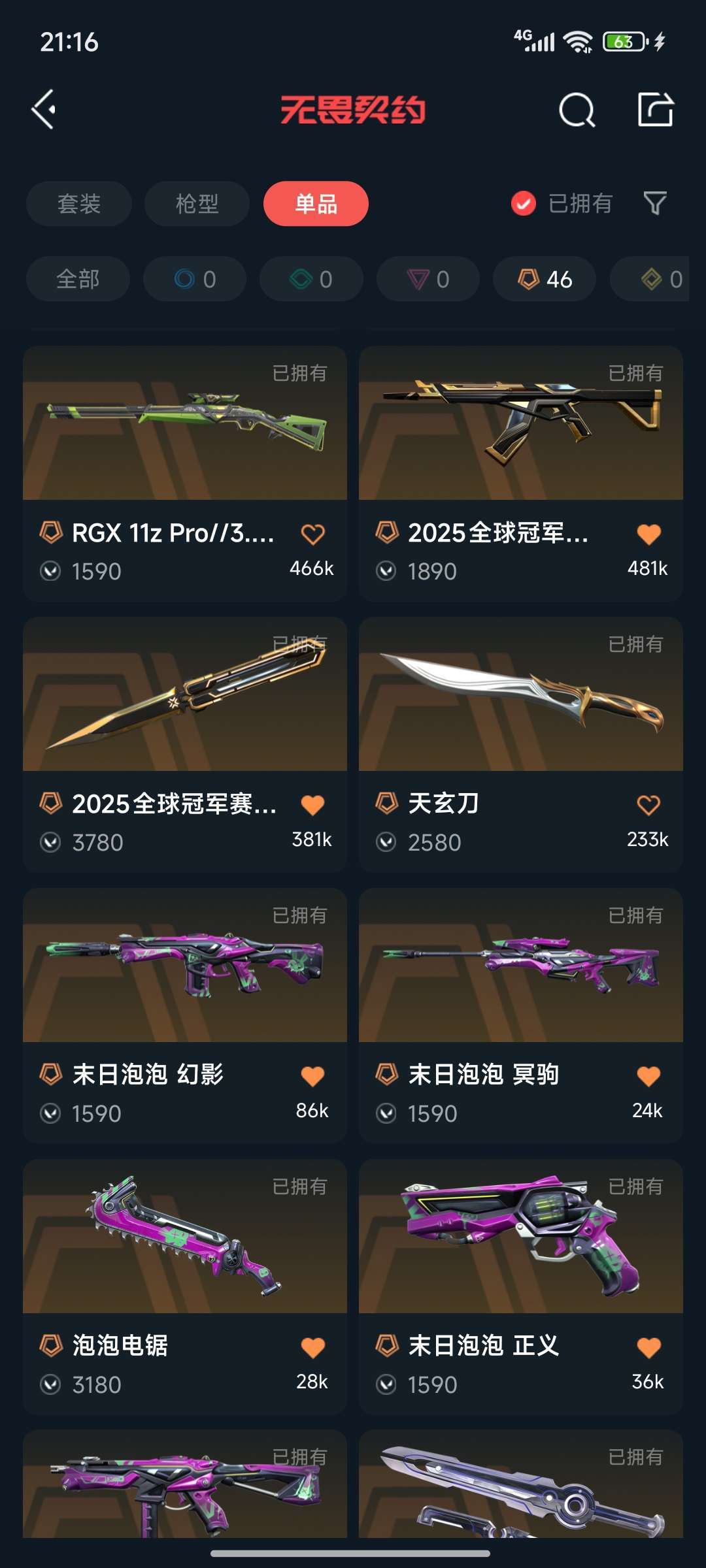
Task: Switch to the 套装 tab
Action: (79, 204)
